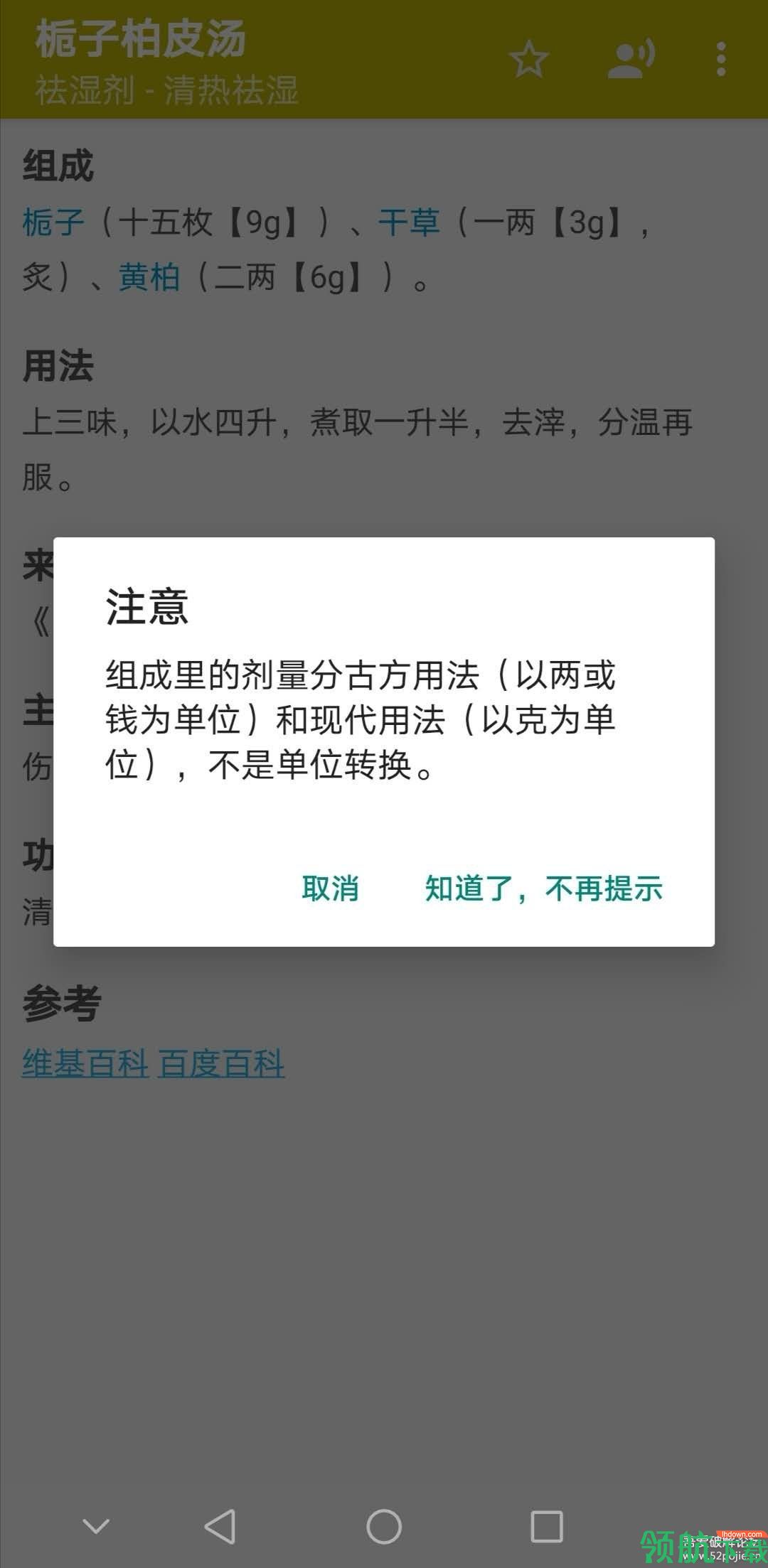
Task: Tap the star icon to favorite this formula
Action: point(529,60)
